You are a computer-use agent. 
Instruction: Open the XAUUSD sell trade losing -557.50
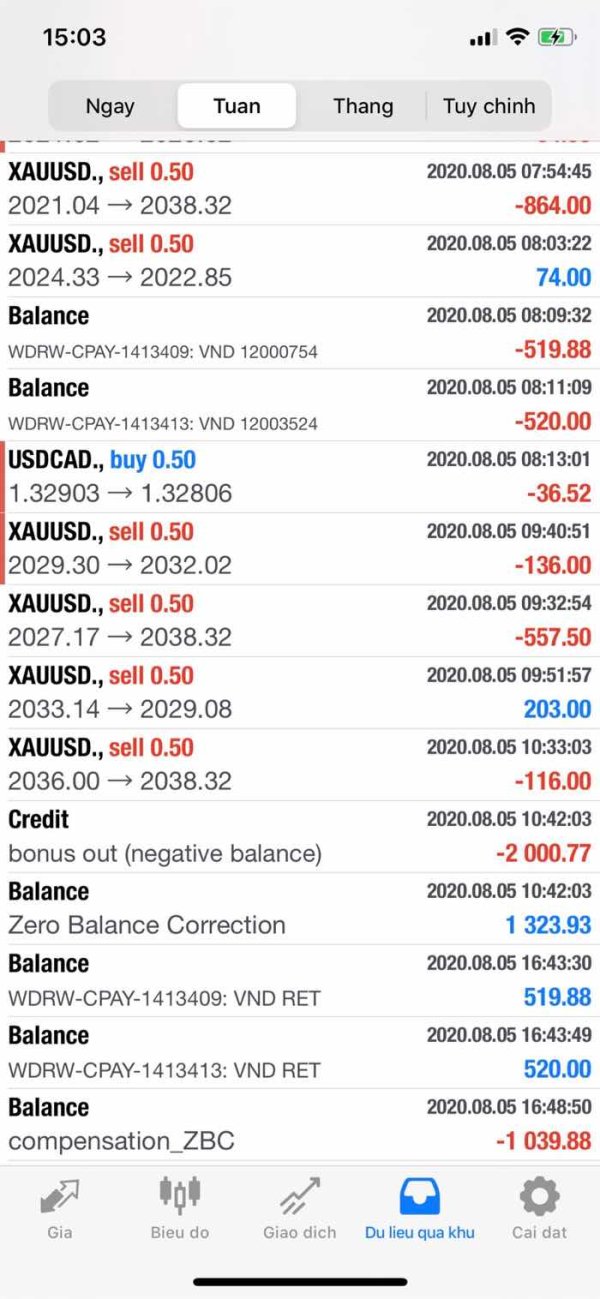pos(300,621)
